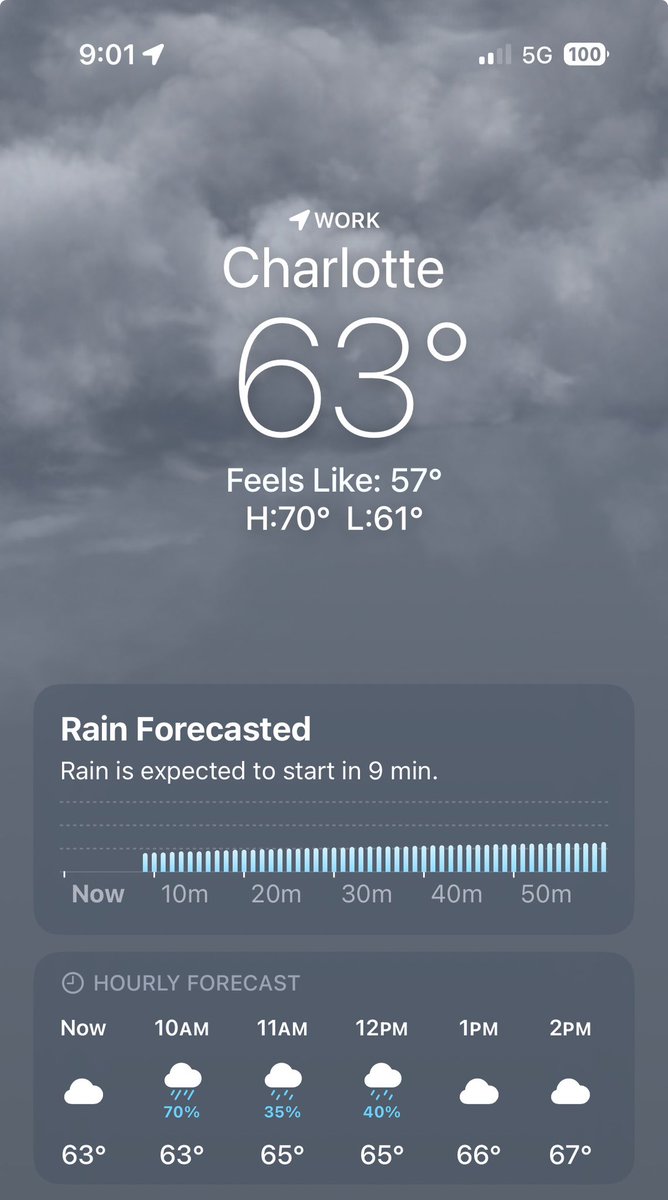Select the 2PM hourly forecast entry
The width and height of the screenshot is (668, 1200).
tap(570, 1093)
